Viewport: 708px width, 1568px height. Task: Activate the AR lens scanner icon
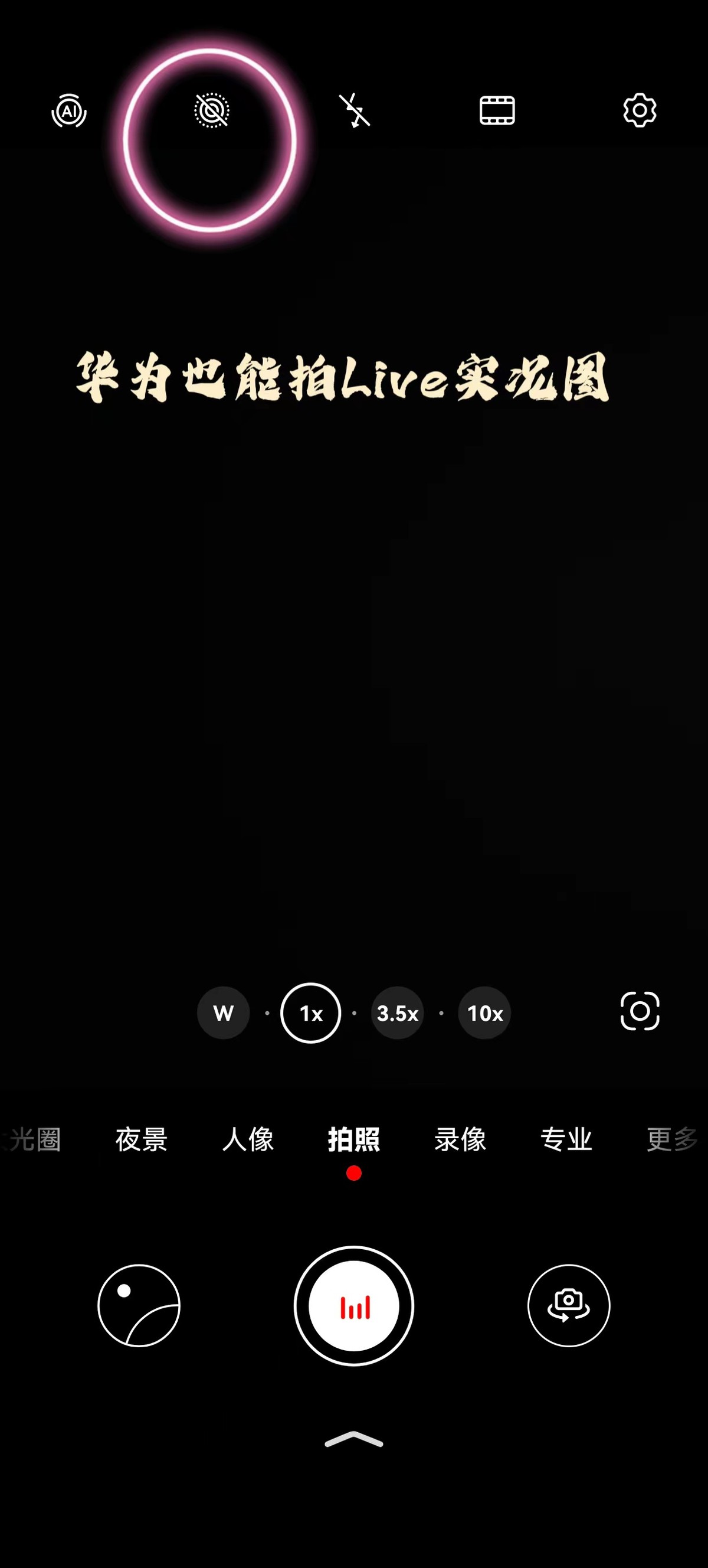click(x=641, y=1012)
